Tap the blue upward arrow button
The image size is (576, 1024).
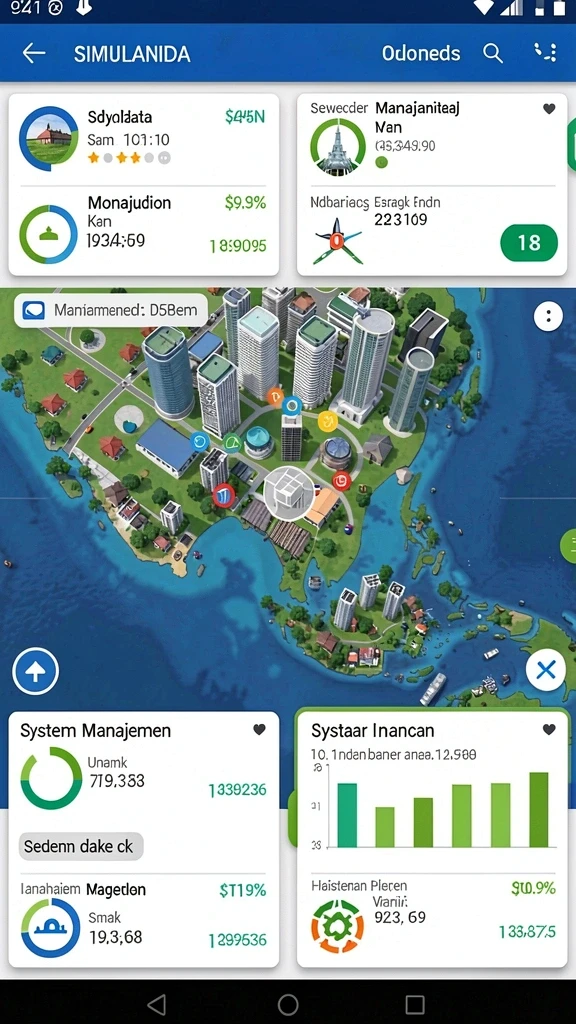[x=35, y=671]
